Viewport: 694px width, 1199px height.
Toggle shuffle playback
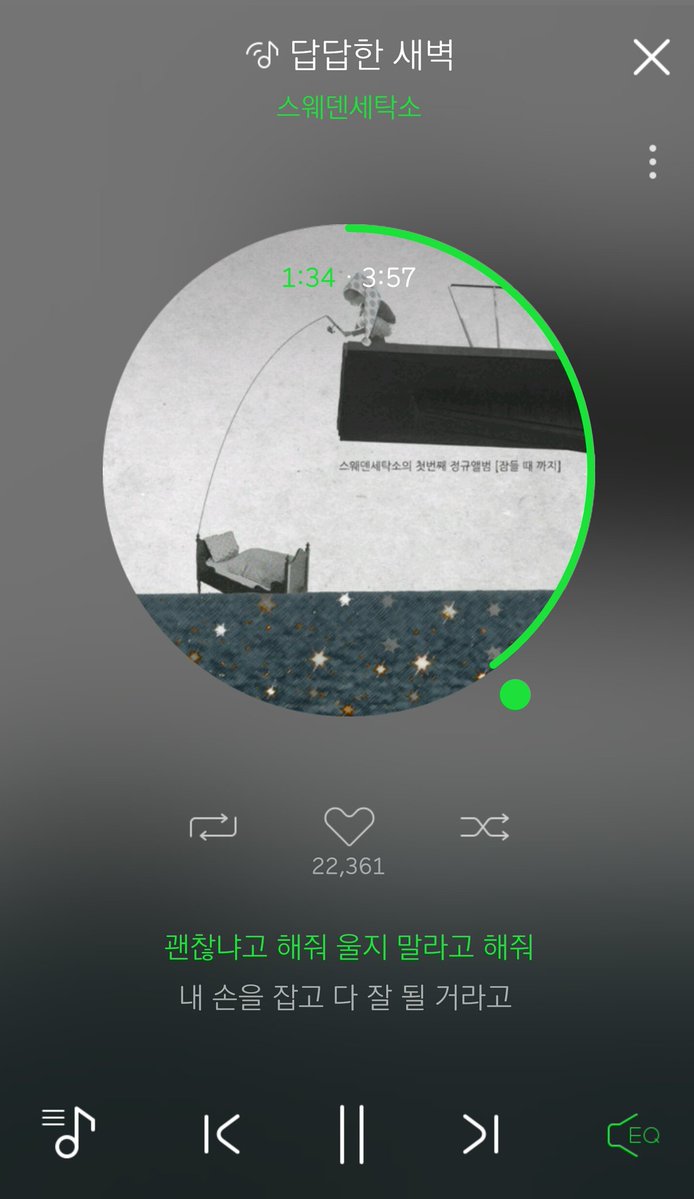[x=485, y=827]
